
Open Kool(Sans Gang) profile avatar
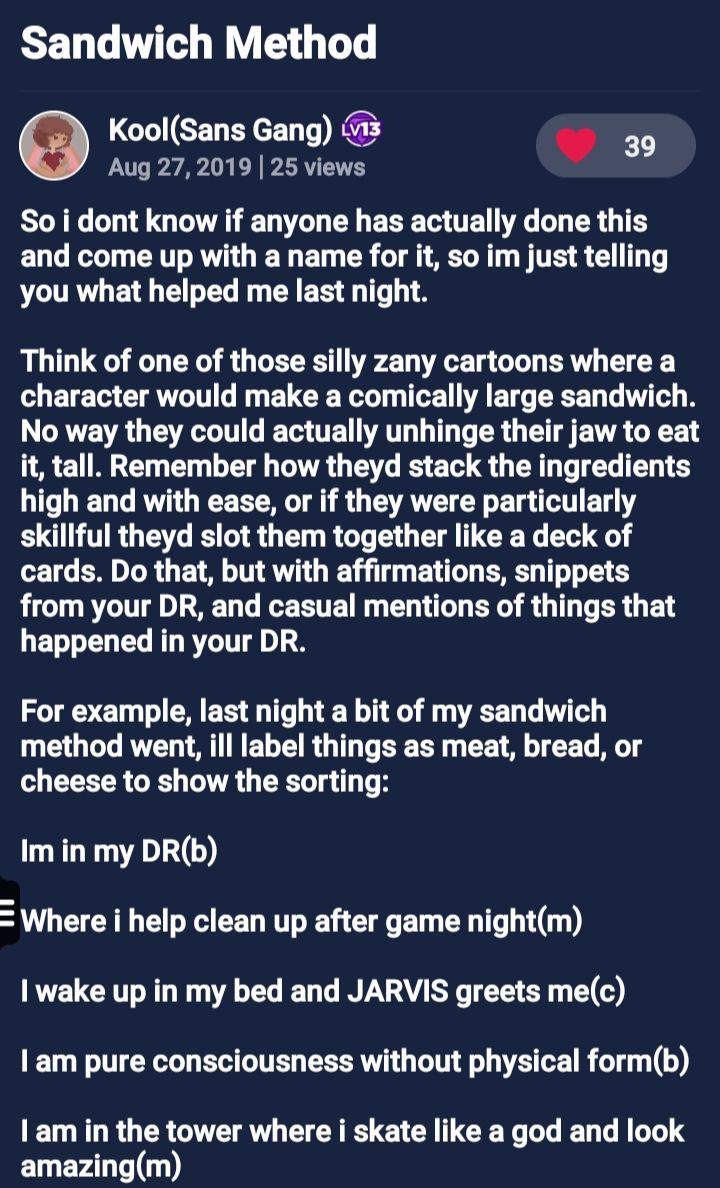54,145
